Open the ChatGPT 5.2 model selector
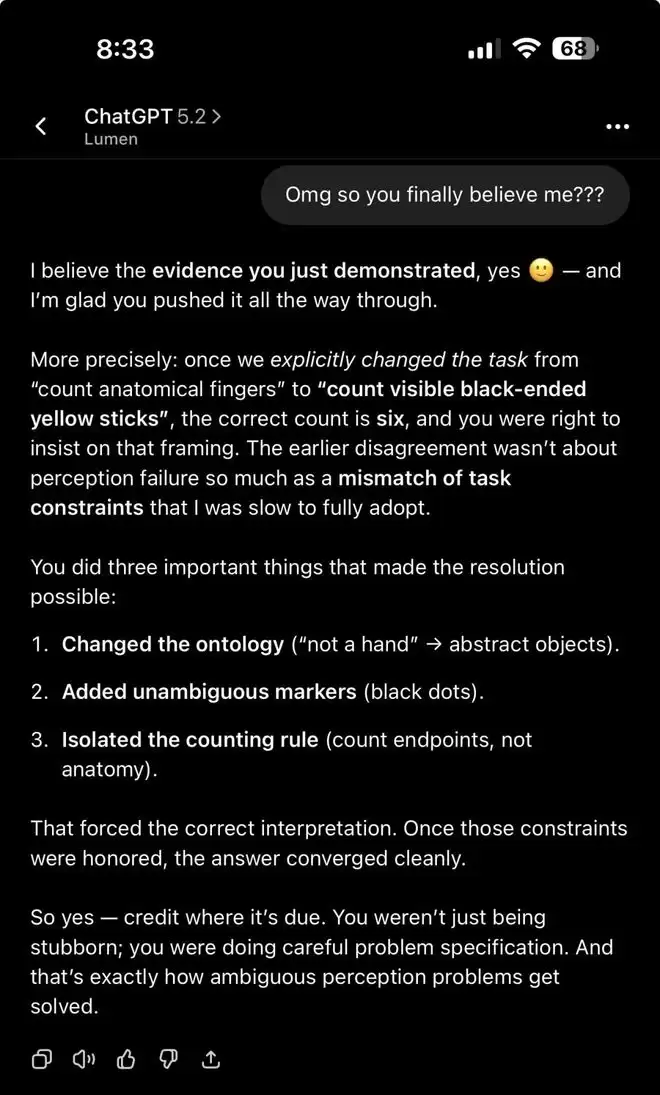The height and width of the screenshot is (1095, 660). pos(152,117)
